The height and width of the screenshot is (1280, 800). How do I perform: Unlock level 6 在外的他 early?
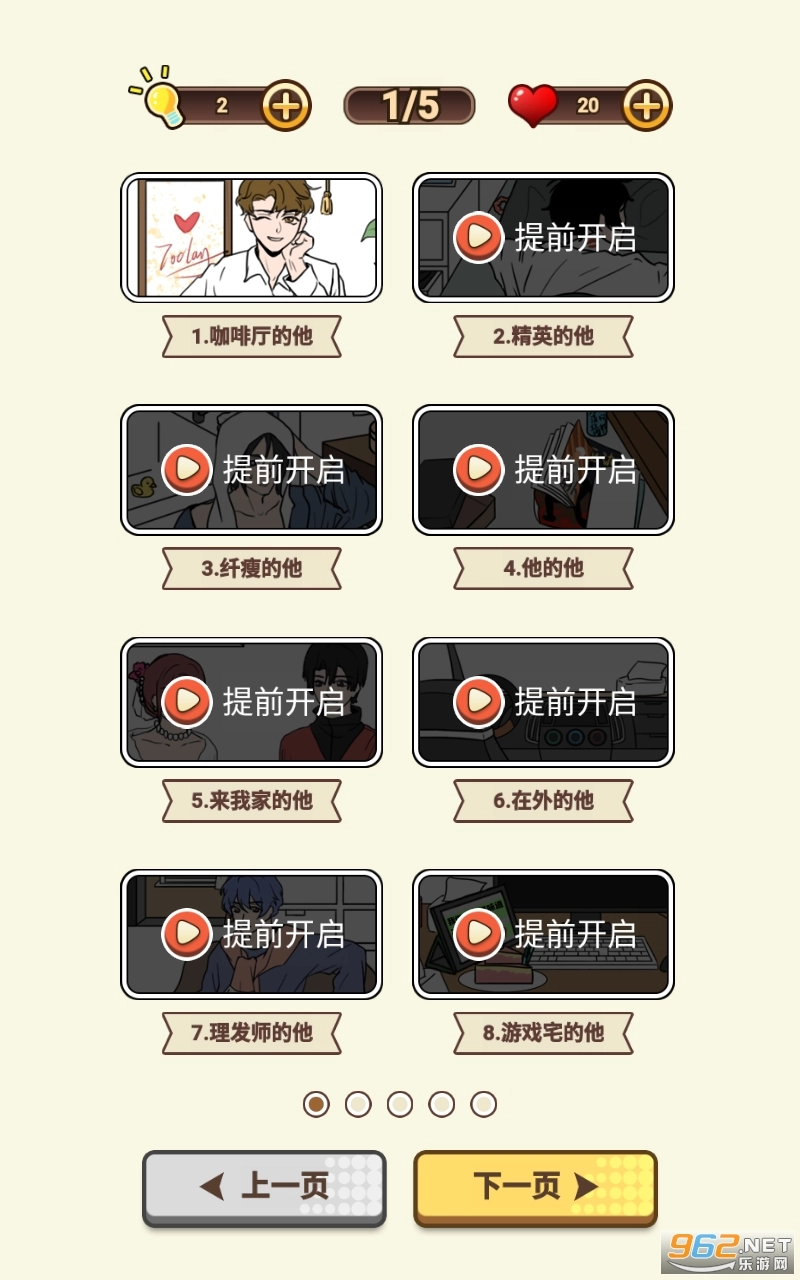[x=543, y=702]
